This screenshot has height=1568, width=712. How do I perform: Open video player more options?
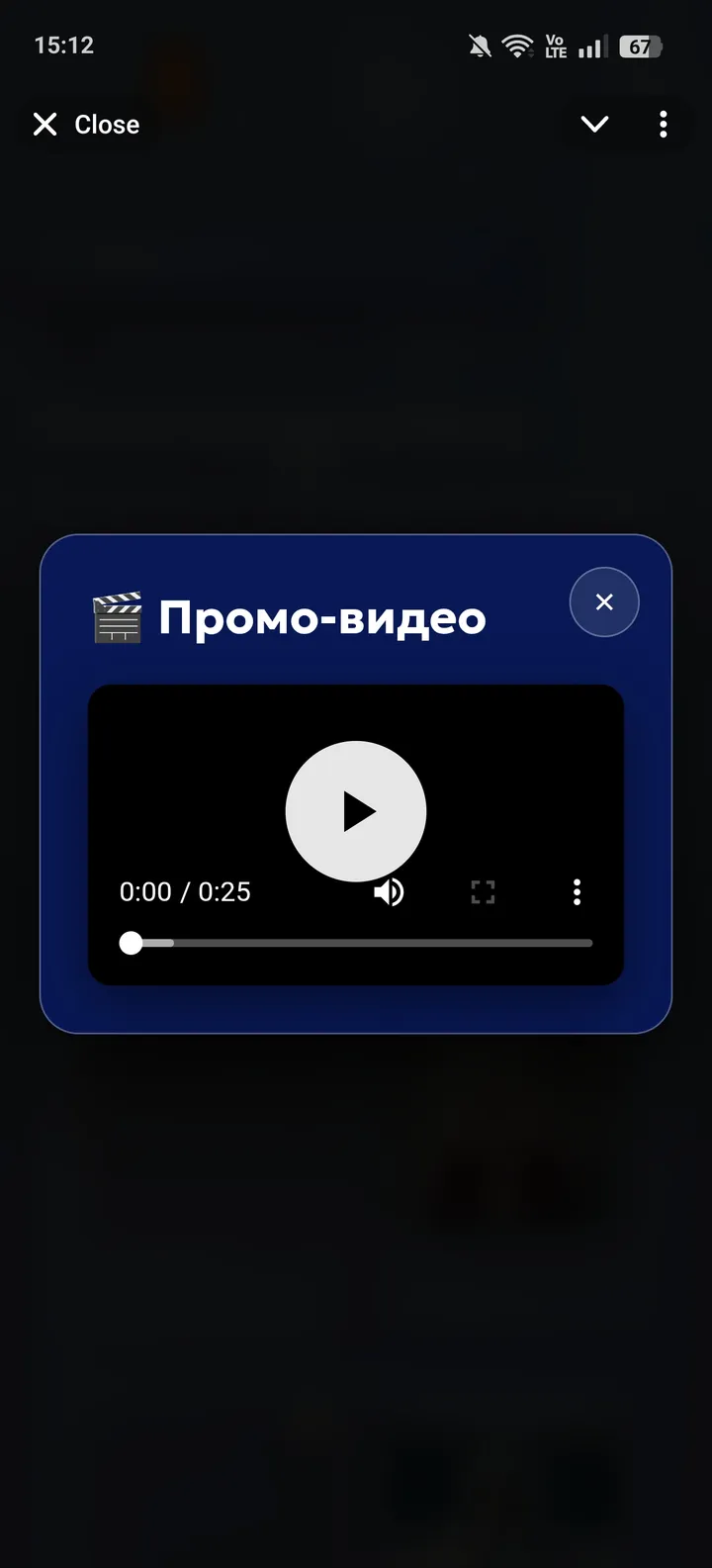coord(577,892)
